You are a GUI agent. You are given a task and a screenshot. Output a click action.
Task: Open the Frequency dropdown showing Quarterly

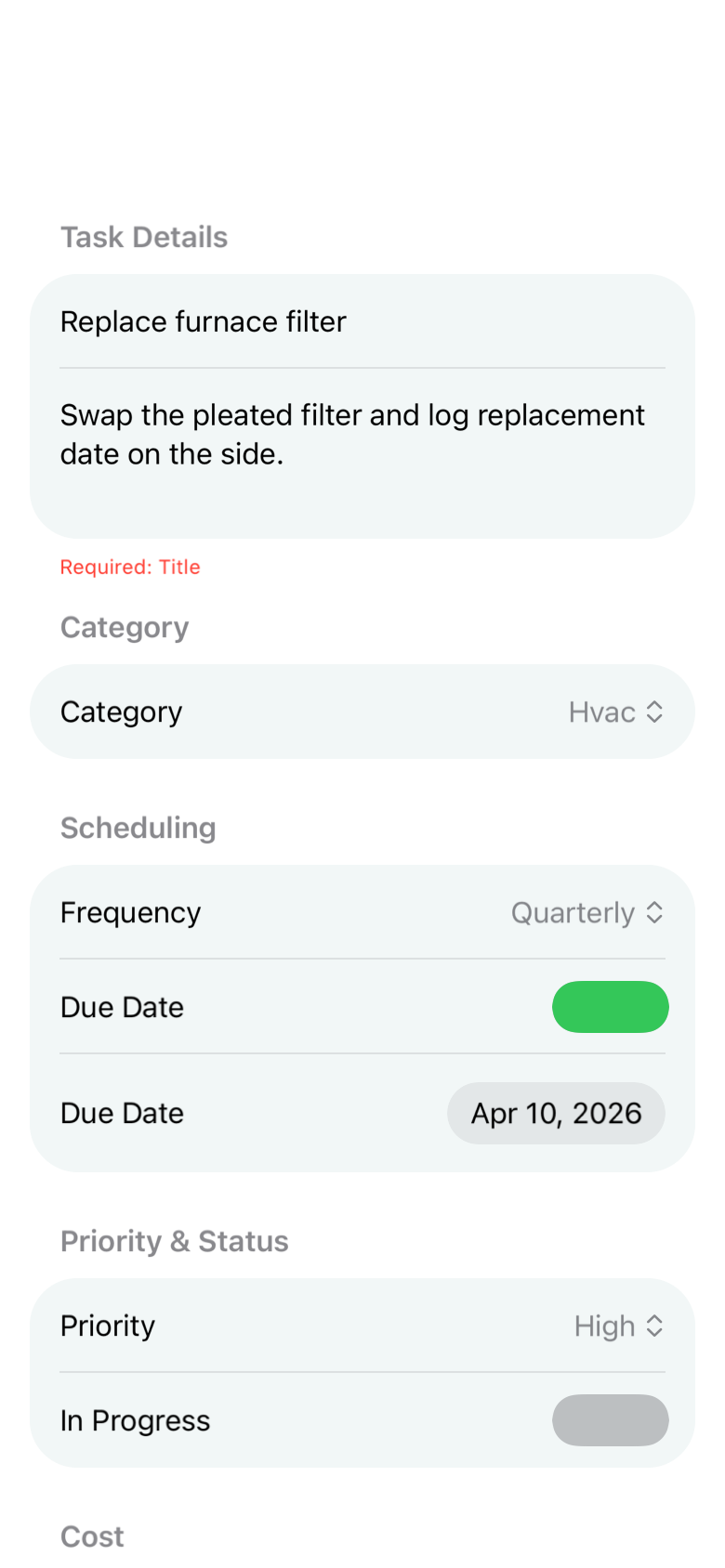coord(572,913)
